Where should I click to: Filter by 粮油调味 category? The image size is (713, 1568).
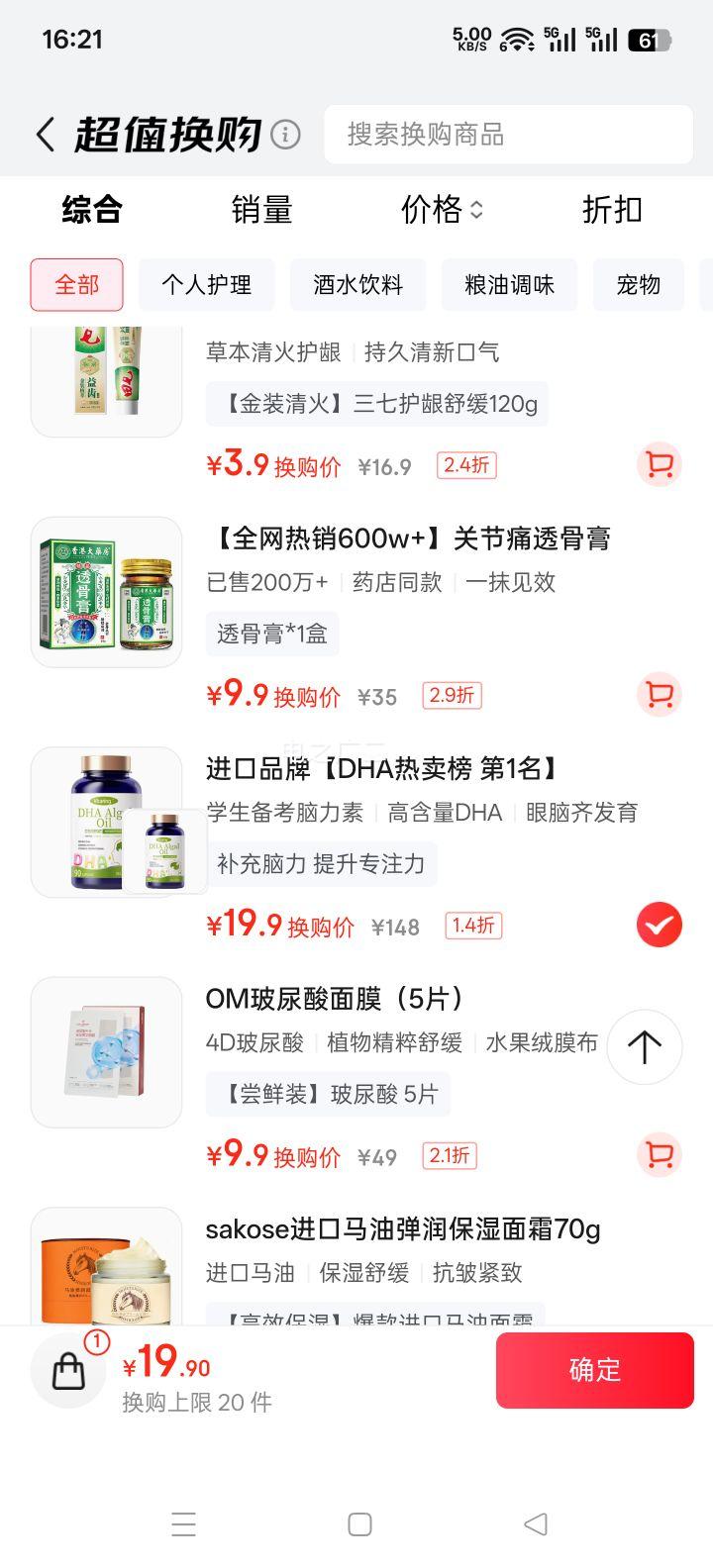(509, 285)
